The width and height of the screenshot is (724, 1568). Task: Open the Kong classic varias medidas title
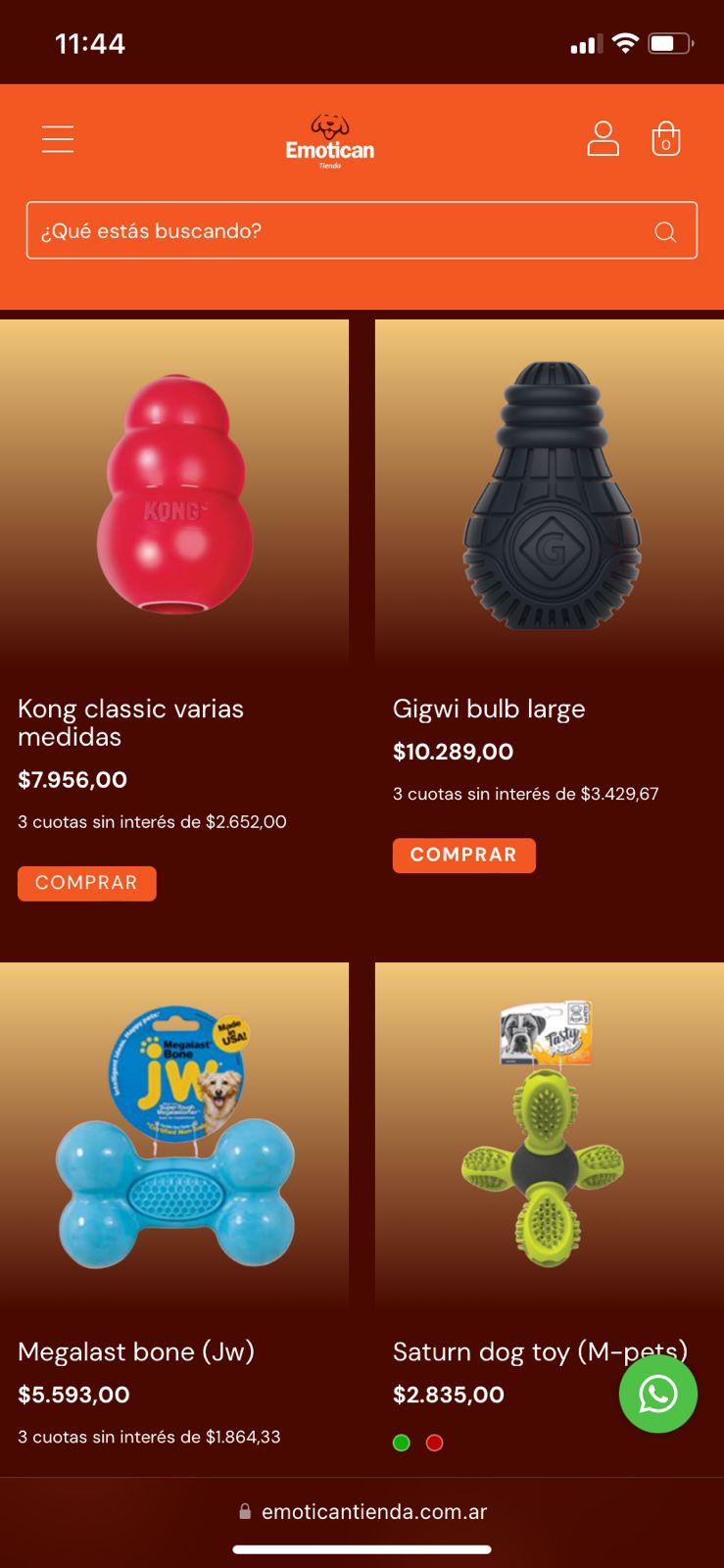pyautogui.click(x=130, y=722)
